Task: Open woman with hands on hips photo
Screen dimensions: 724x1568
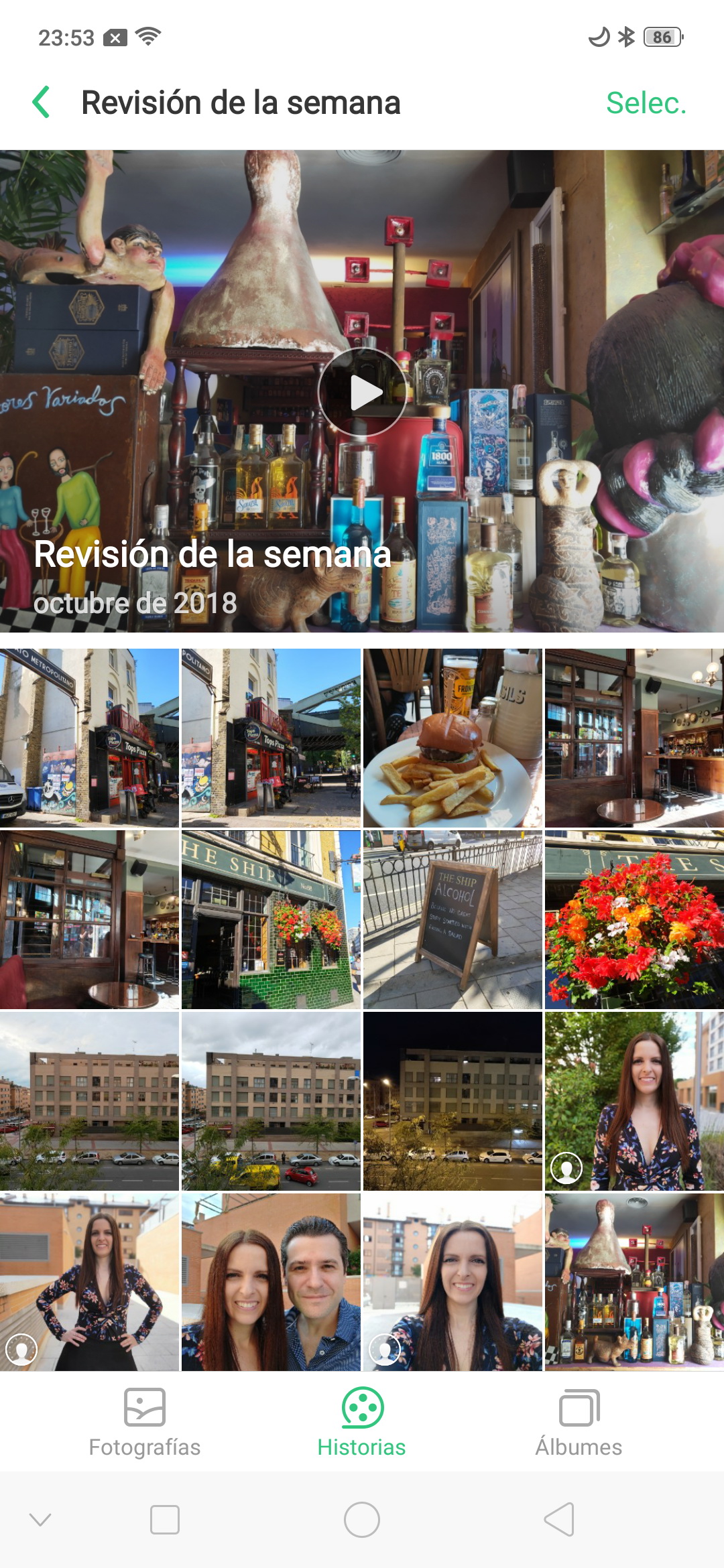Action: (x=89, y=1282)
